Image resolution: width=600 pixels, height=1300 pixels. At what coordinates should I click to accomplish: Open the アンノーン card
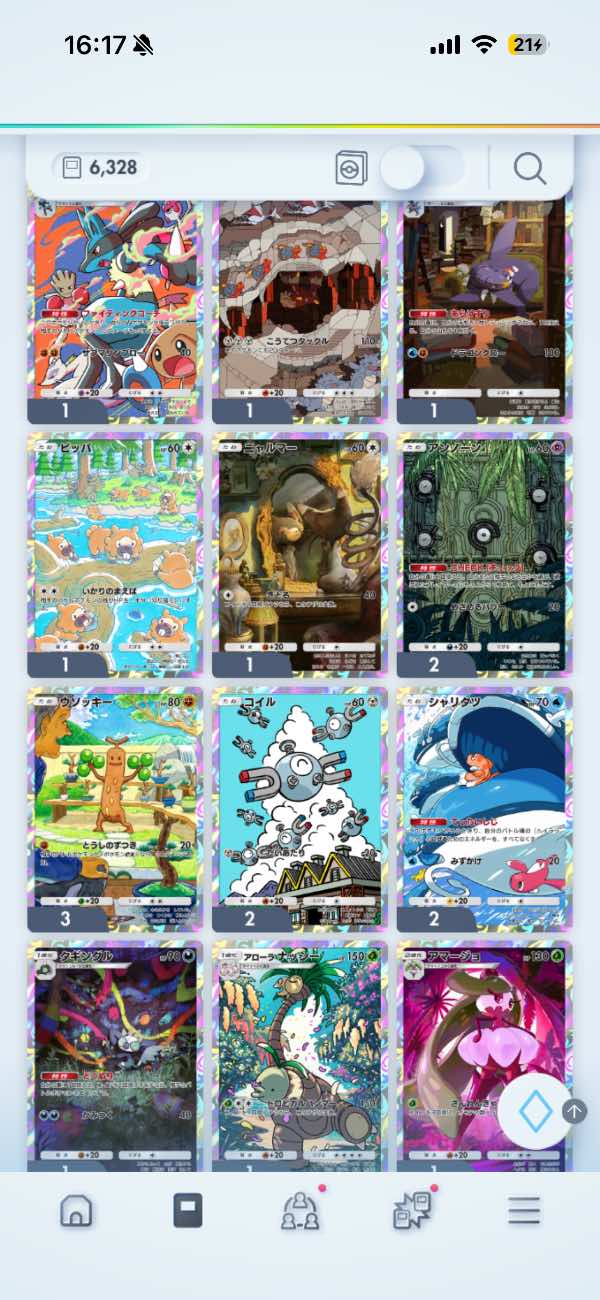coord(485,556)
